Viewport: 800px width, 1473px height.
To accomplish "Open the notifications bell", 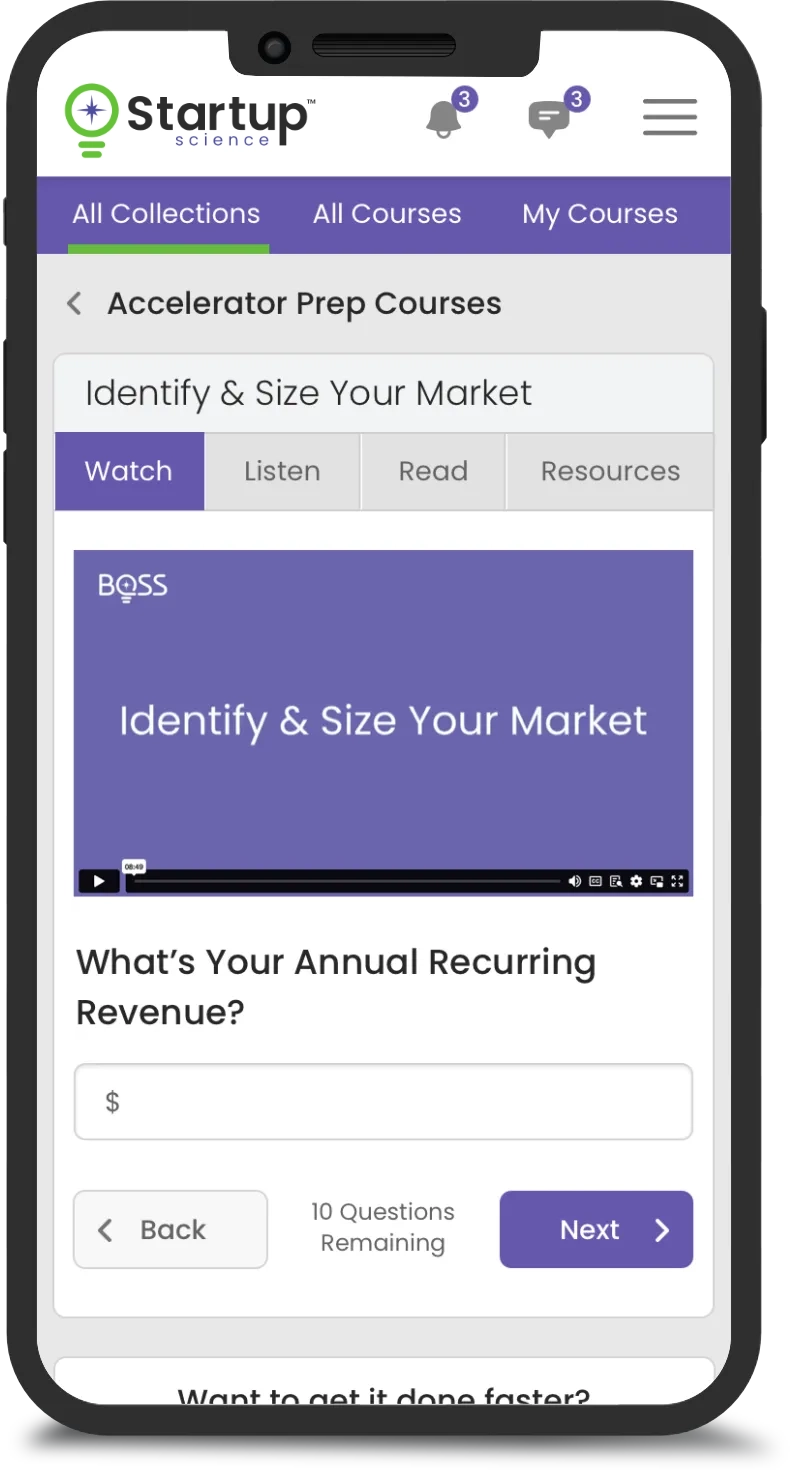I will coord(443,120).
